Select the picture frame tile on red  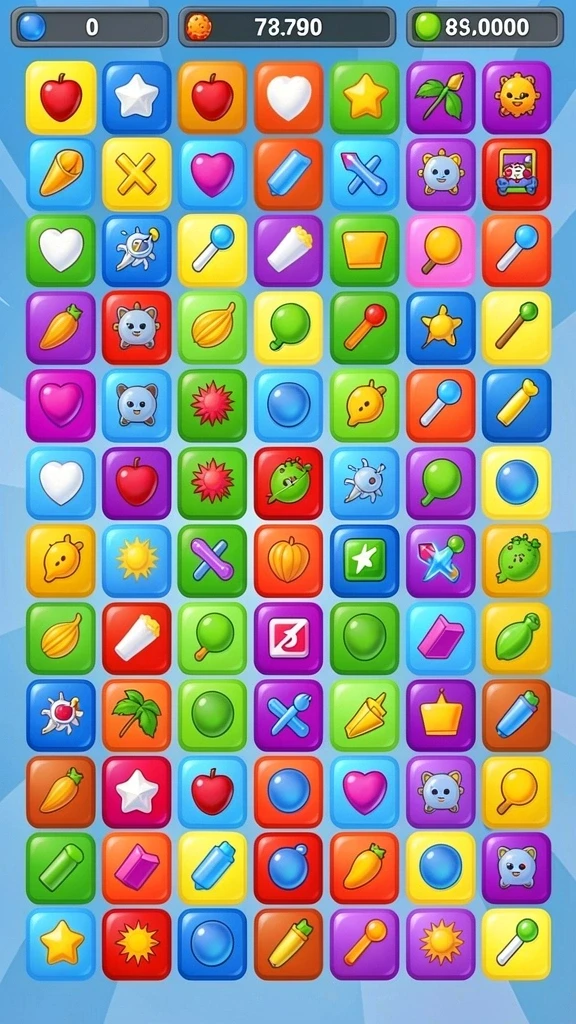point(517,174)
